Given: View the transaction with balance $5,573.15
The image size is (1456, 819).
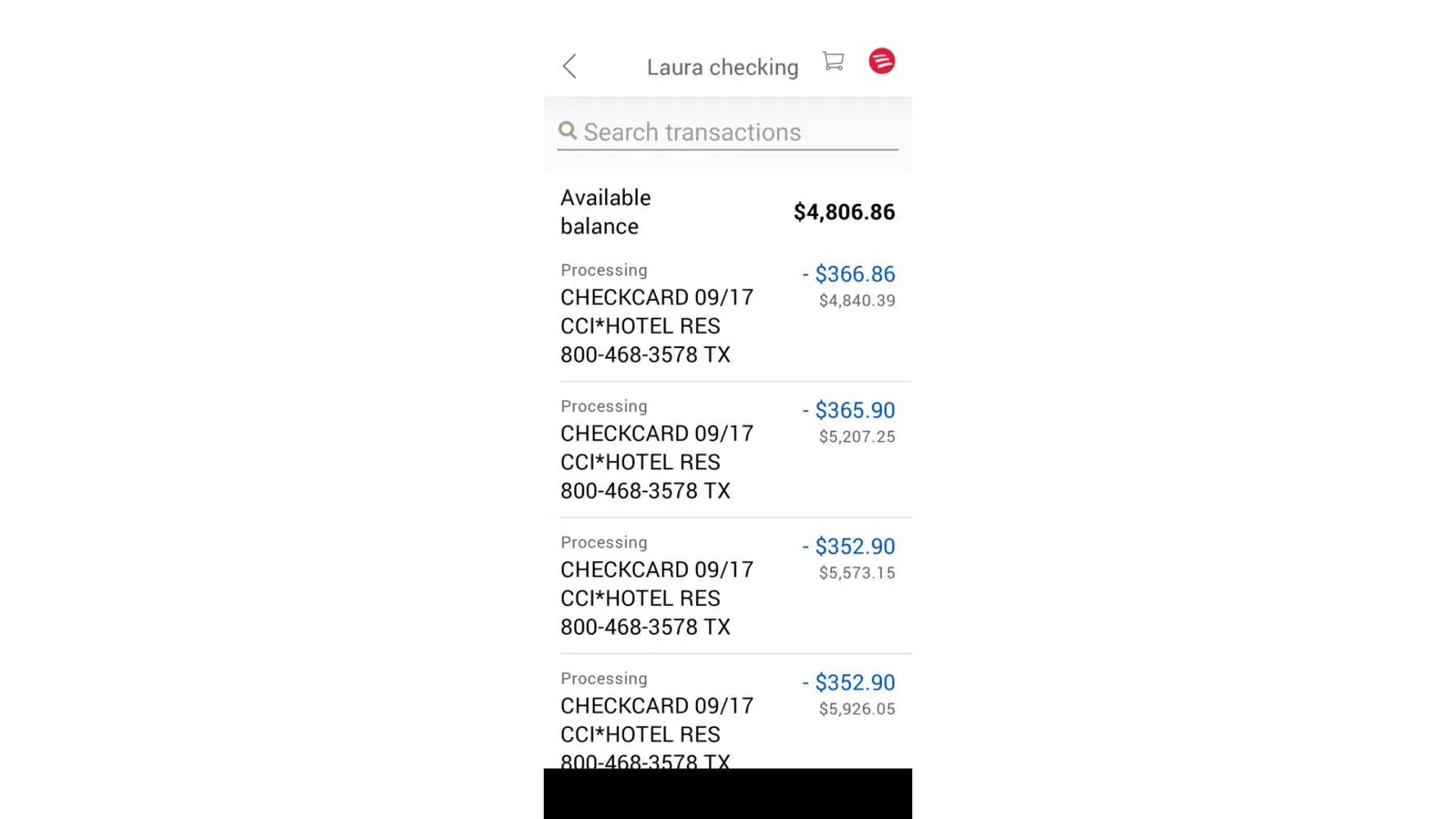Looking at the screenshot, I should click(727, 585).
